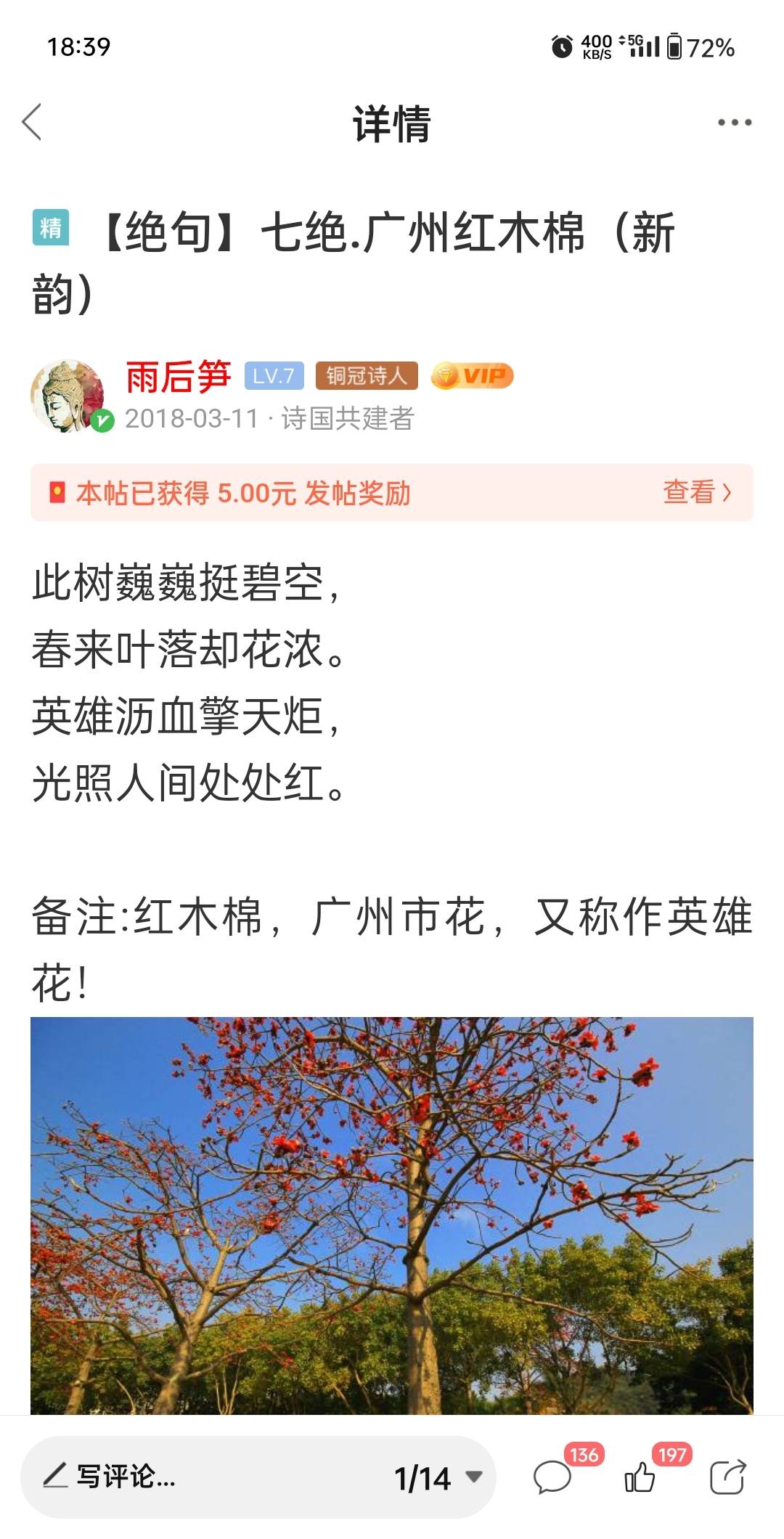View the post reward details via 查看

(697, 492)
